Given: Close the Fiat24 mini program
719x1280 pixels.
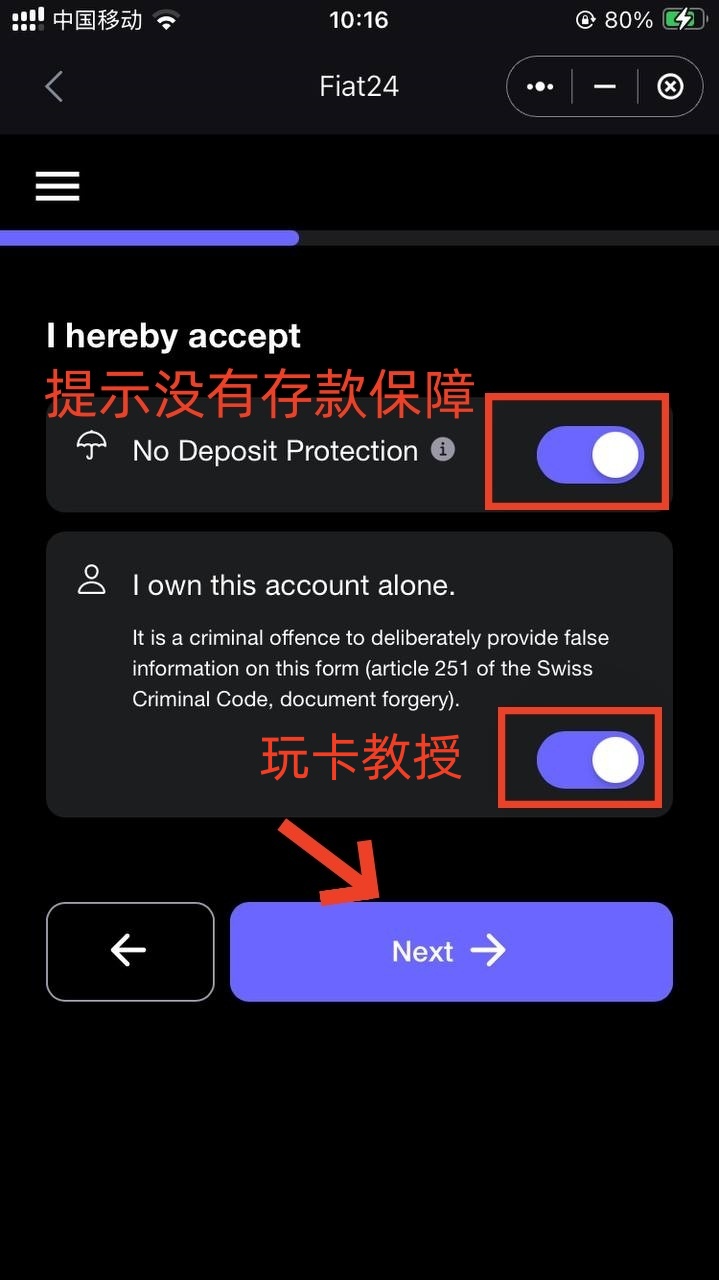Looking at the screenshot, I should point(670,87).
